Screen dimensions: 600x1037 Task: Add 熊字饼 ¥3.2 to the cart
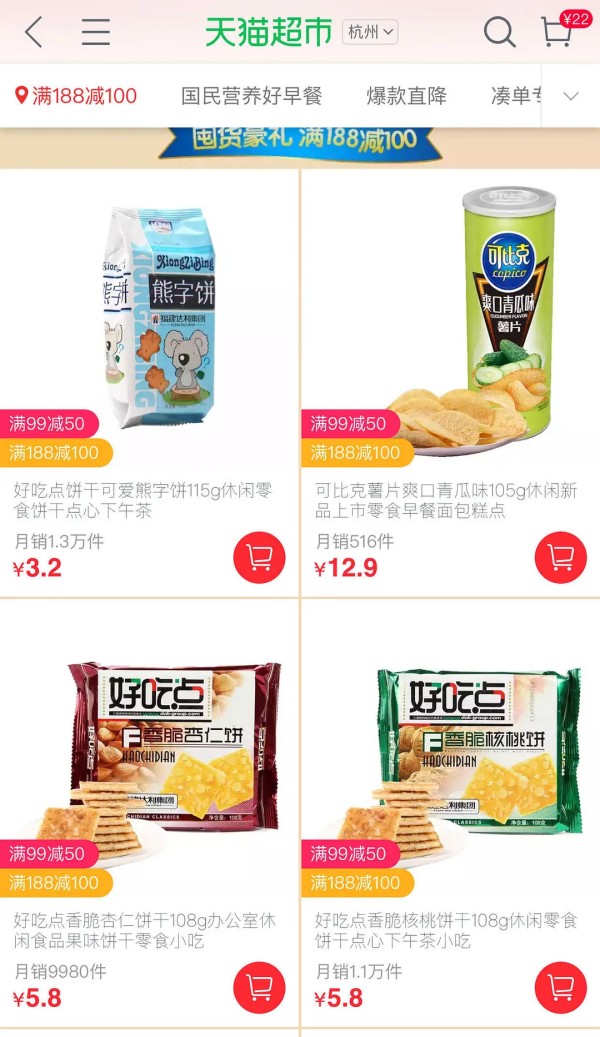(259, 557)
